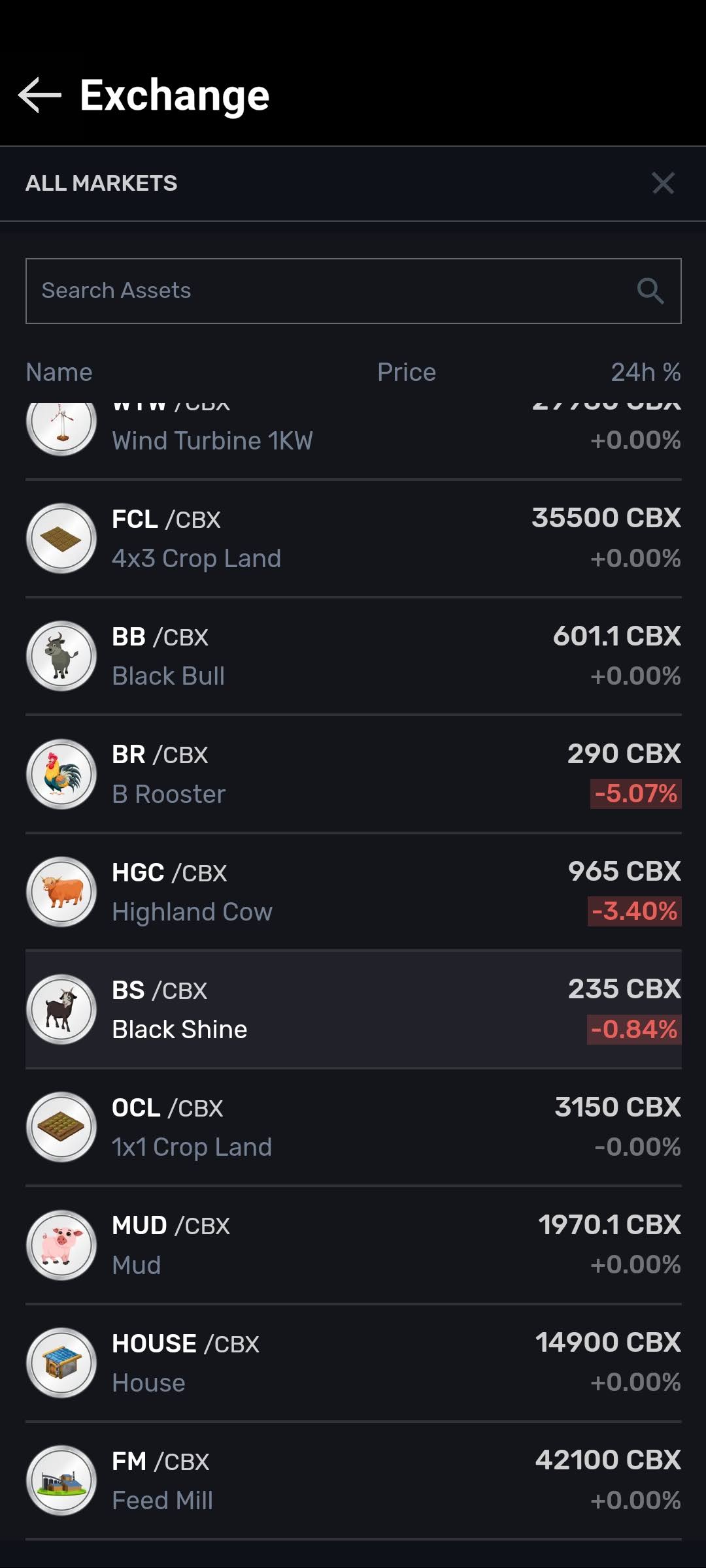Open the OCL 1x1 Crop Land market
This screenshot has width=706, height=1568.
353,1127
